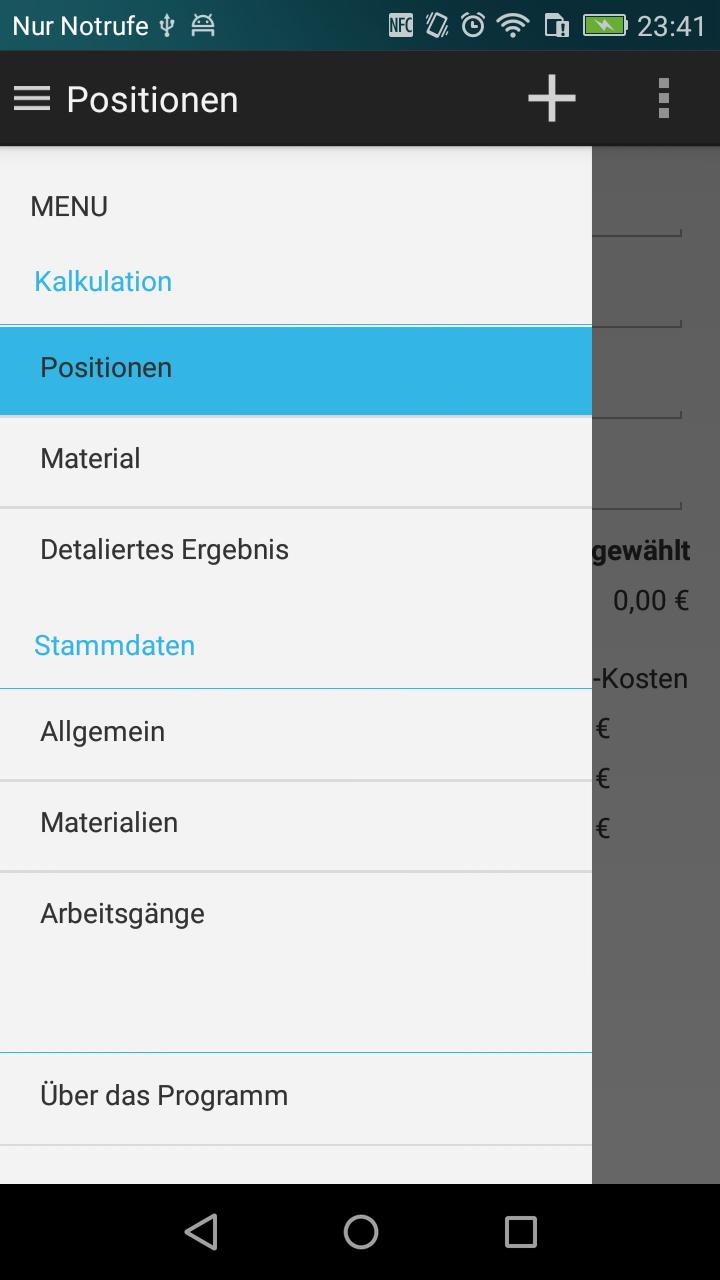Tap the Kalkulation section header
Image resolution: width=720 pixels, height=1280 pixels.
[x=103, y=281]
